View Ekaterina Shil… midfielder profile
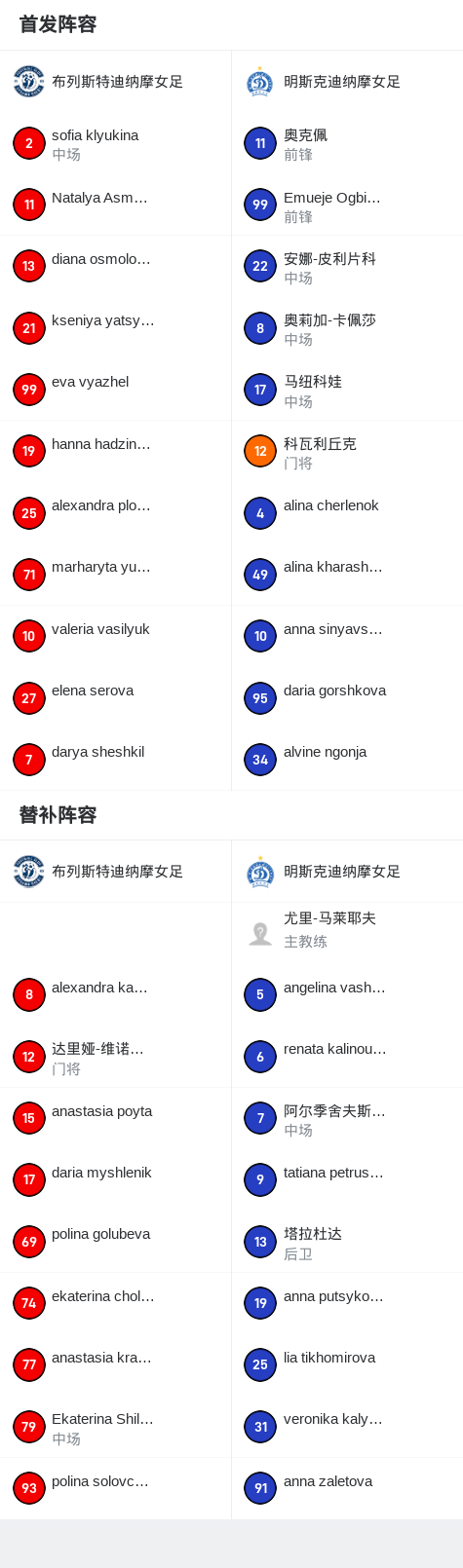The height and width of the screenshot is (1568, 463). [115, 1427]
